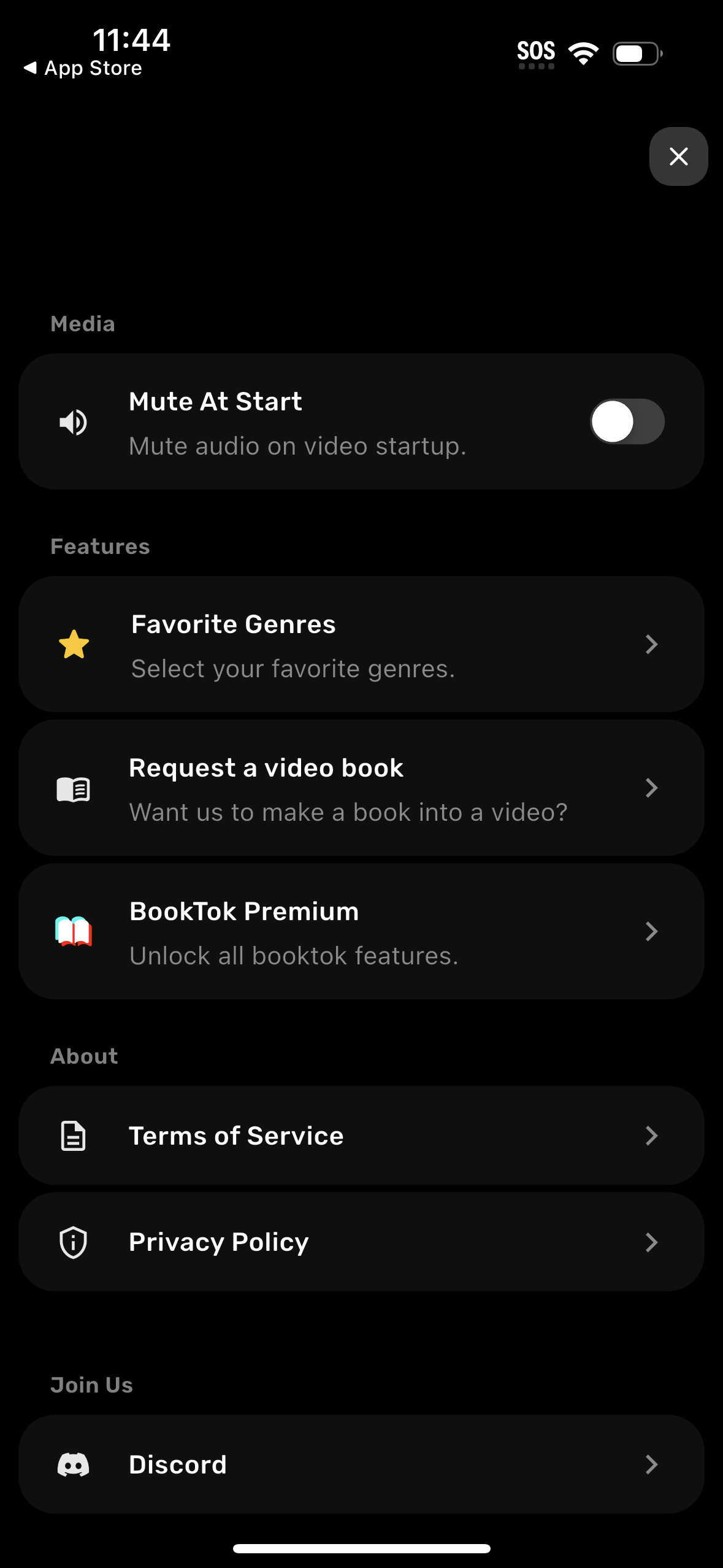Open BookTok Premium via its chevron arrow
The width and height of the screenshot is (723, 1568).
pos(651,932)
